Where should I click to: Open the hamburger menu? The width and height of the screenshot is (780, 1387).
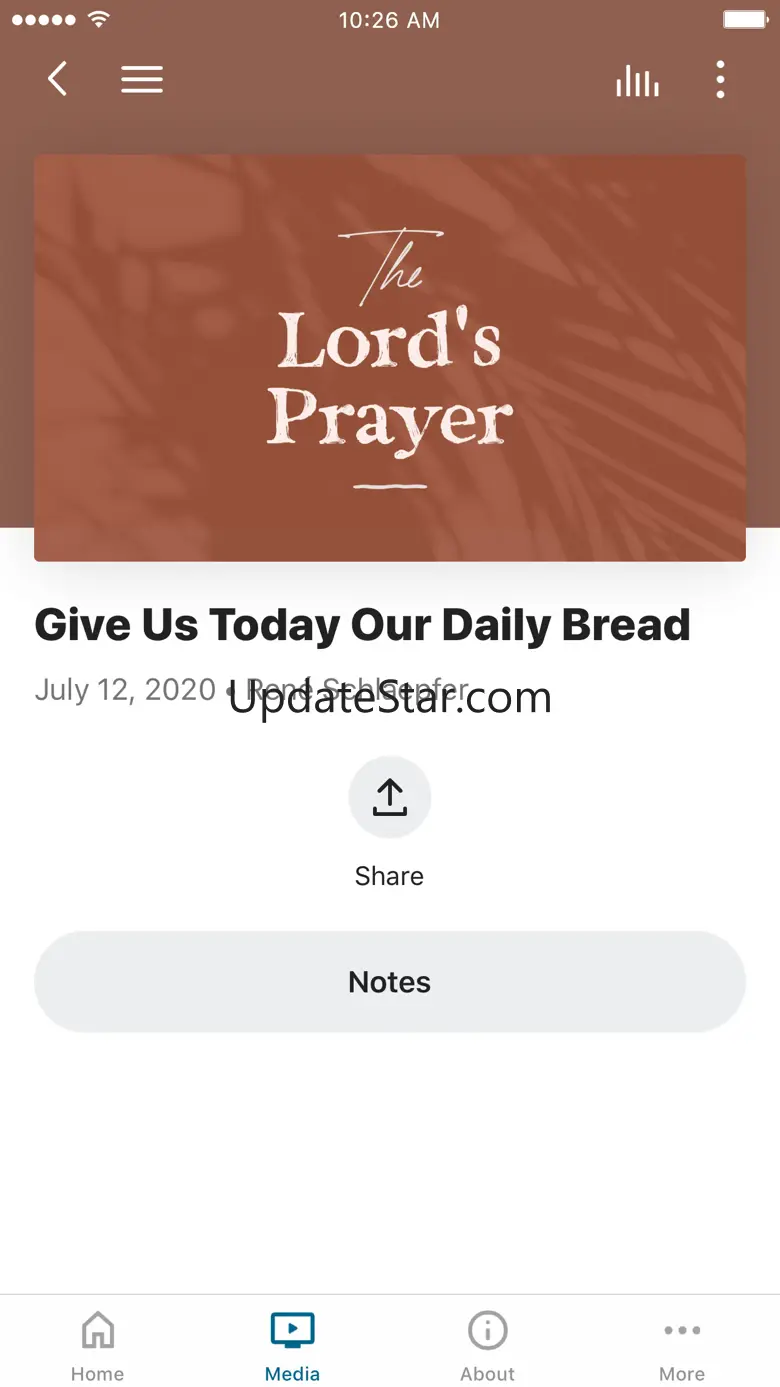pyautogui.click(x=142, y=79)
